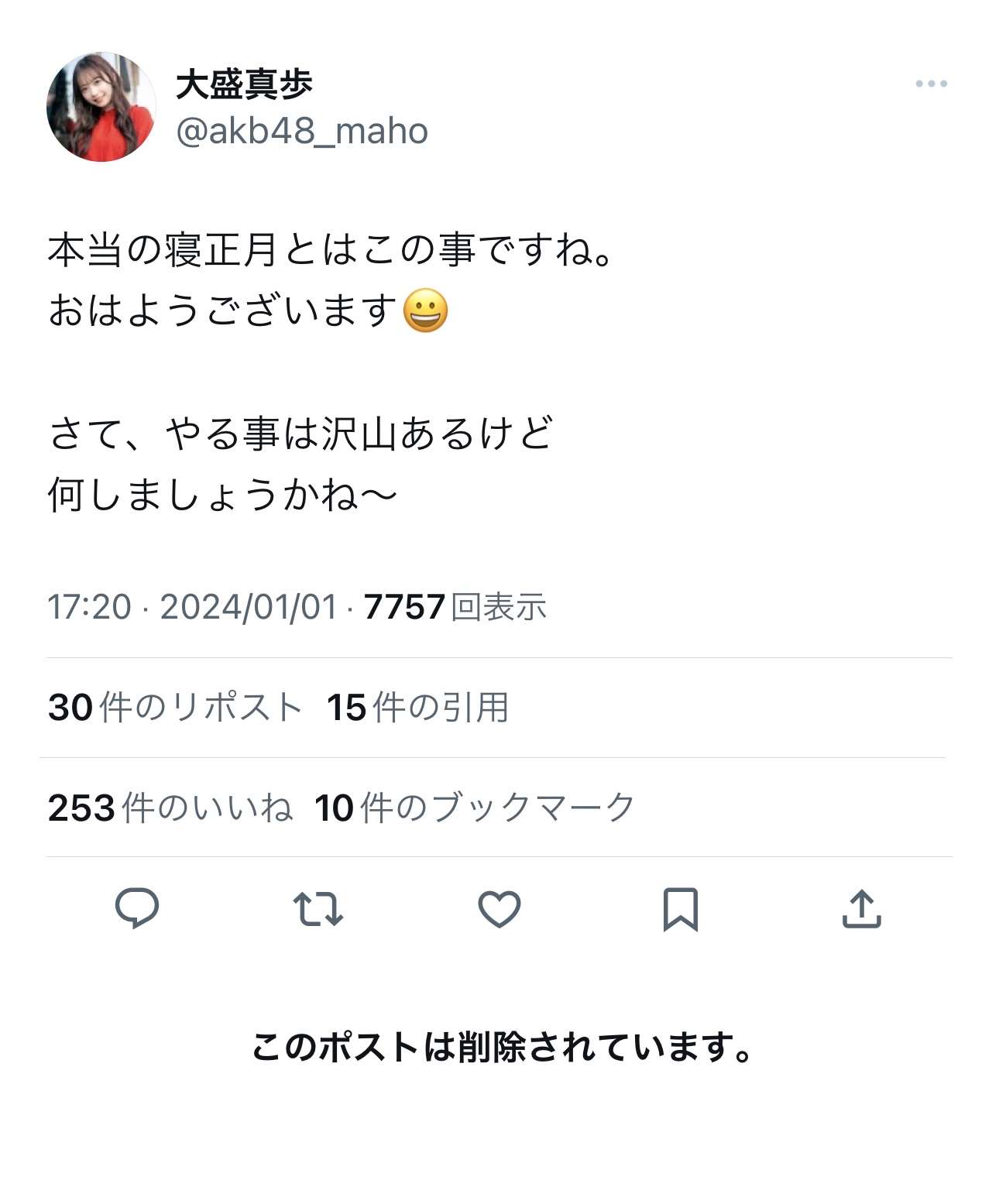The width and height of the screenshot is (999, 1204).
Task: View the 253 likes list
Action: [170, 808]
